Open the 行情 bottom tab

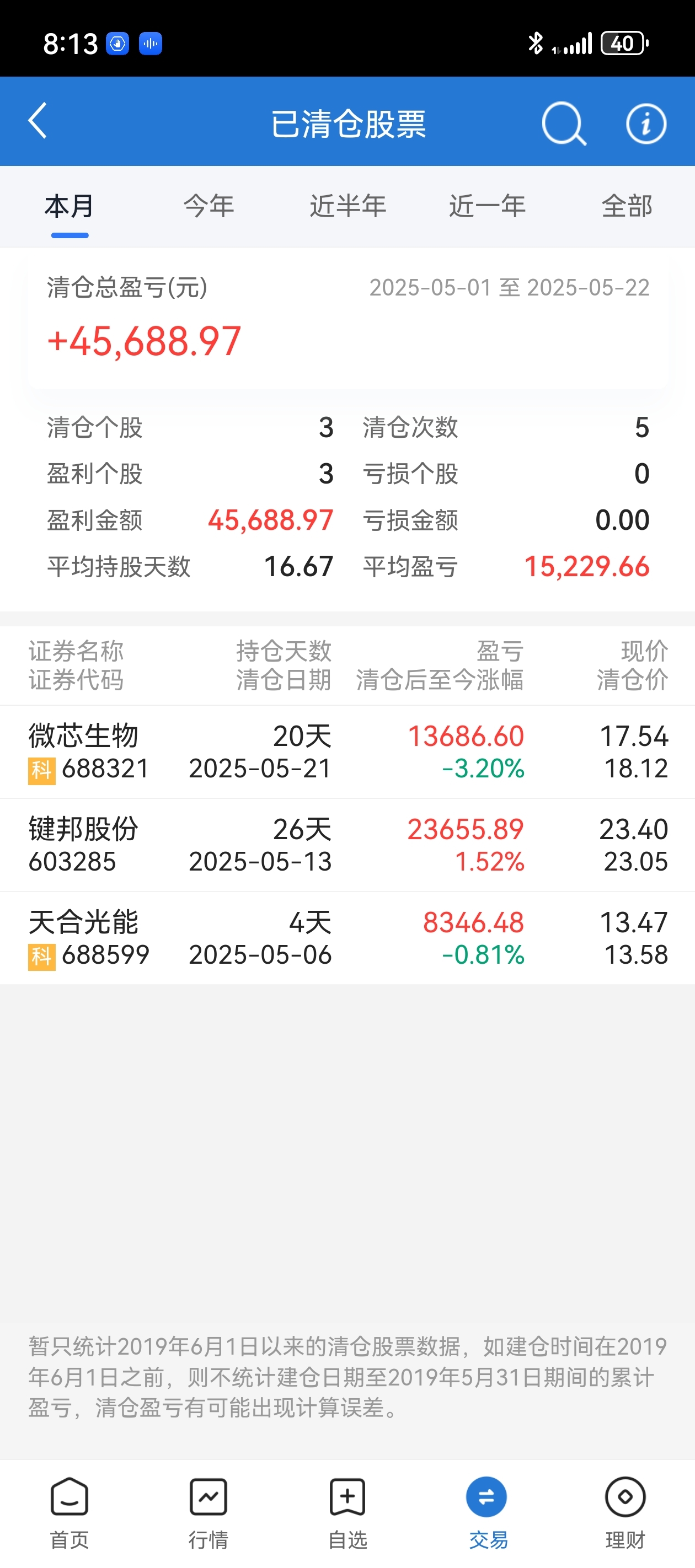coord(209,1513)
